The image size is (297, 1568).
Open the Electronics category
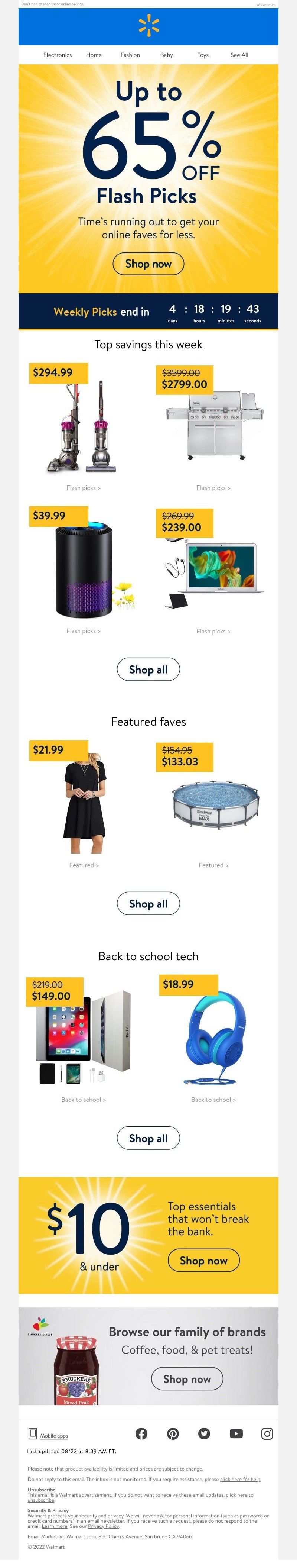pos(57,55)
